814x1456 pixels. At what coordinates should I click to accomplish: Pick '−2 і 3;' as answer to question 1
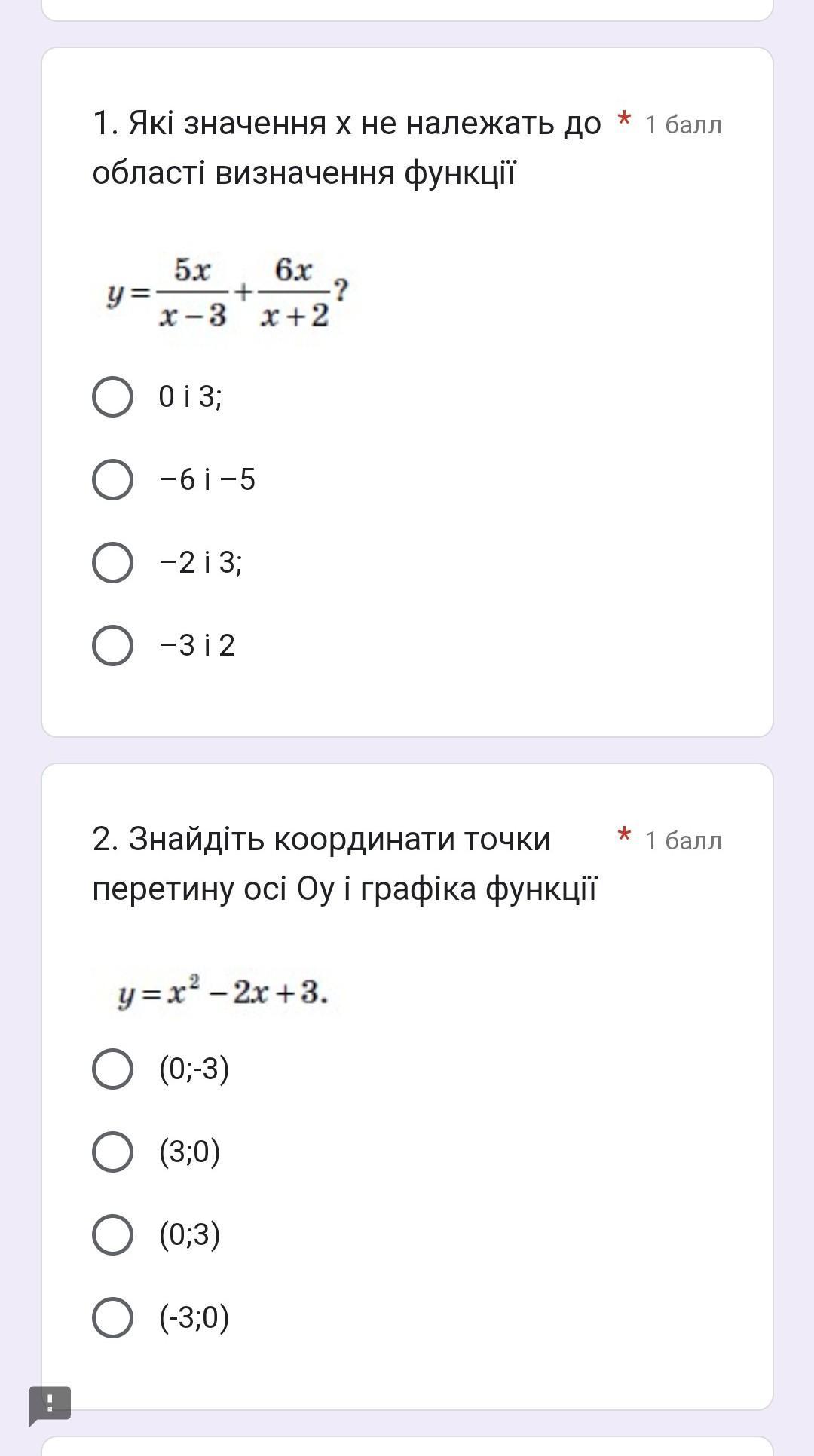click(113, 563)
